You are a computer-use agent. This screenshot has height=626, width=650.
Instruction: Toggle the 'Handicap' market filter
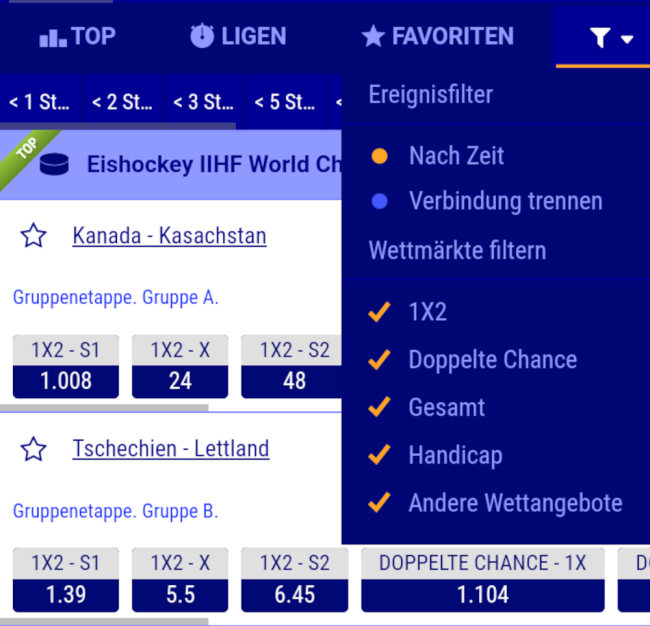[x=455, y=455]
